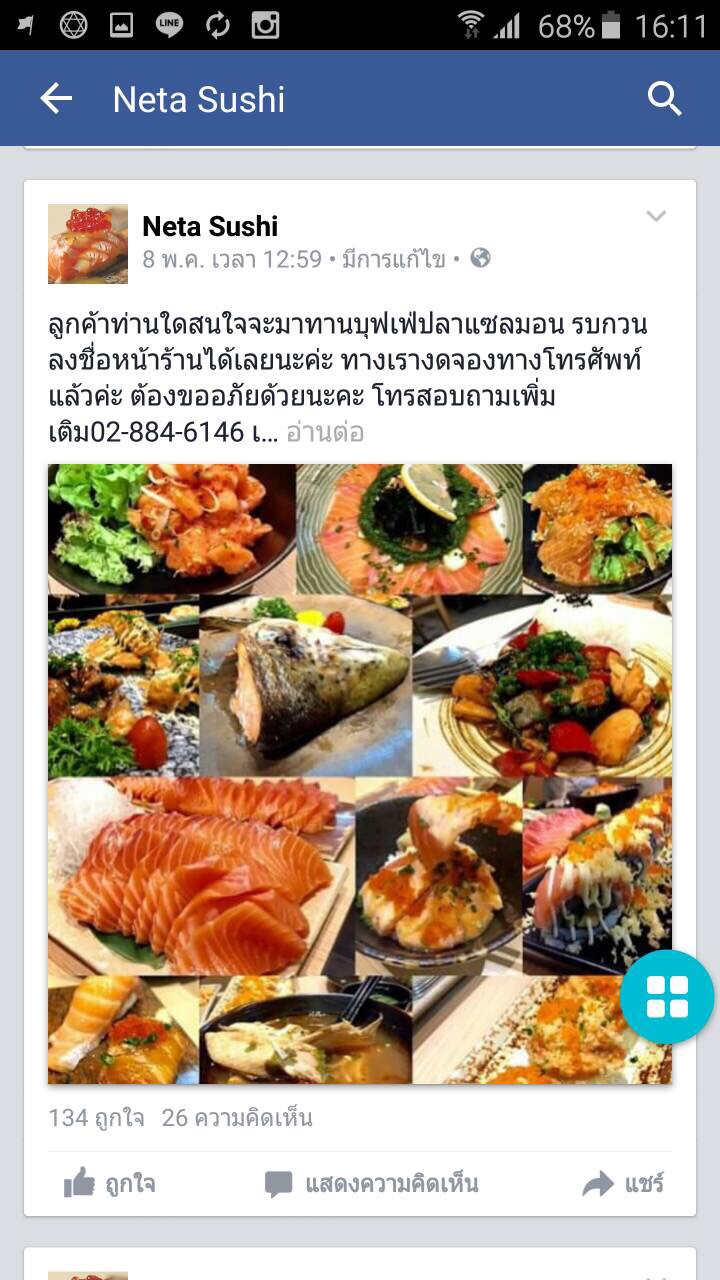
Task: Open the 26 ความคิดเห็น comments
Action: tap(237, 1117)
